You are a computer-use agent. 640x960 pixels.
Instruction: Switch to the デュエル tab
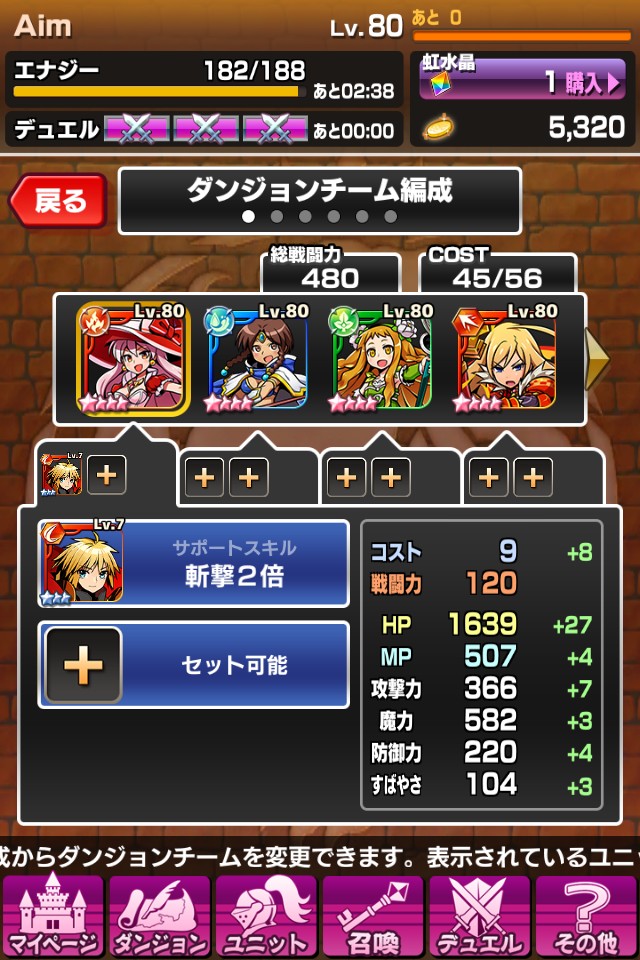[x=479, y=915]
